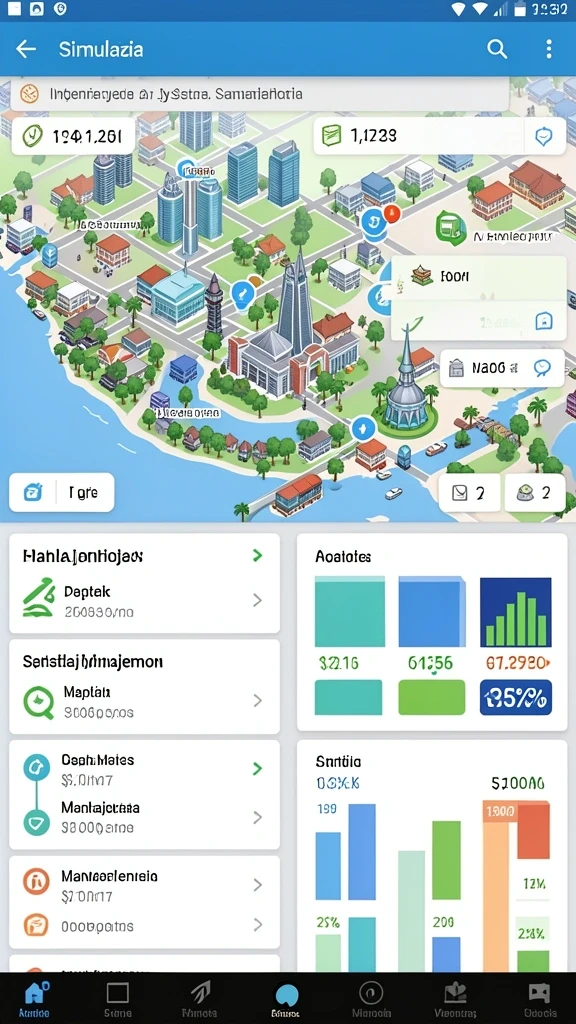The image size is (576, 1024).
Task: Tap the shield icon beside 1,1238
Action: (x=543, y=136)
